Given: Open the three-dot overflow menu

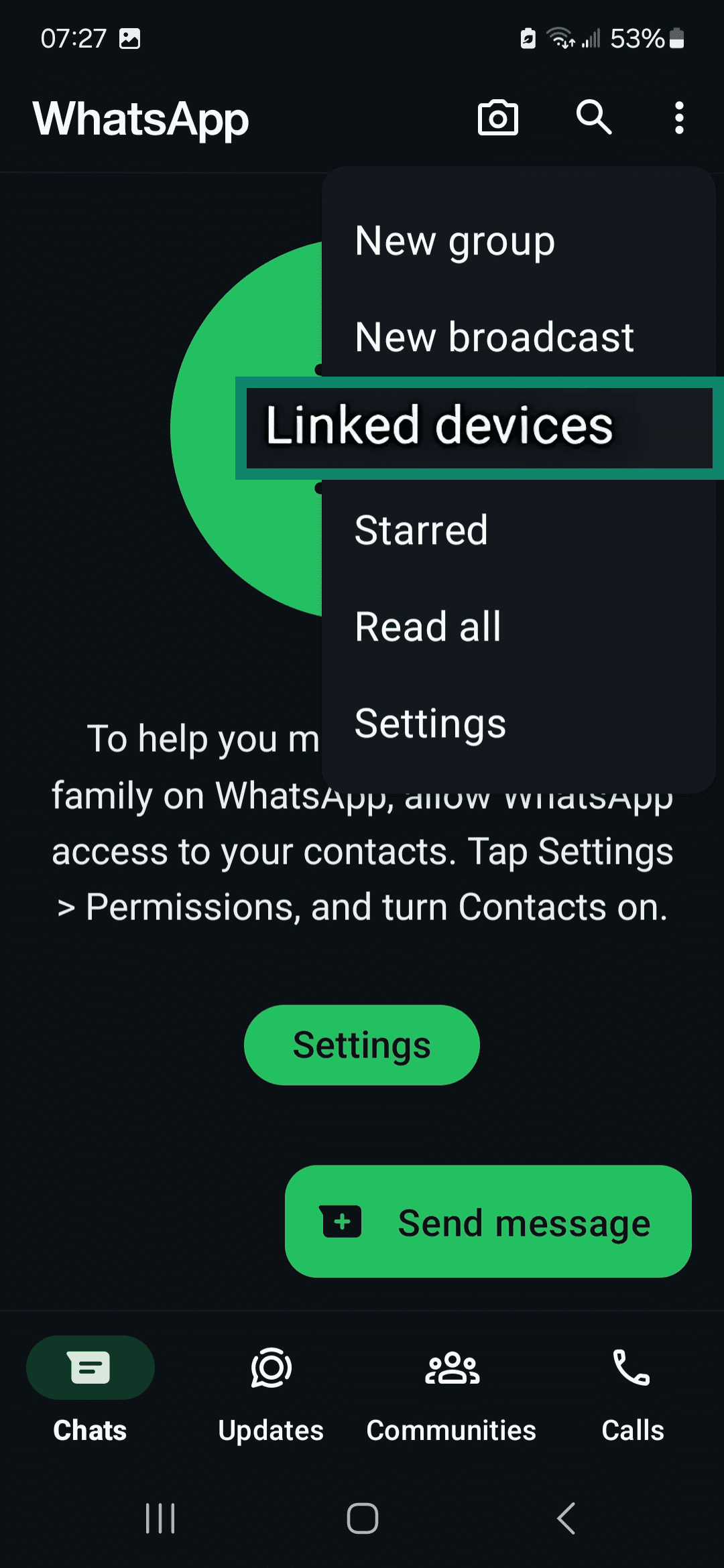Looking at the screenshot, I should tap(679, 118).
